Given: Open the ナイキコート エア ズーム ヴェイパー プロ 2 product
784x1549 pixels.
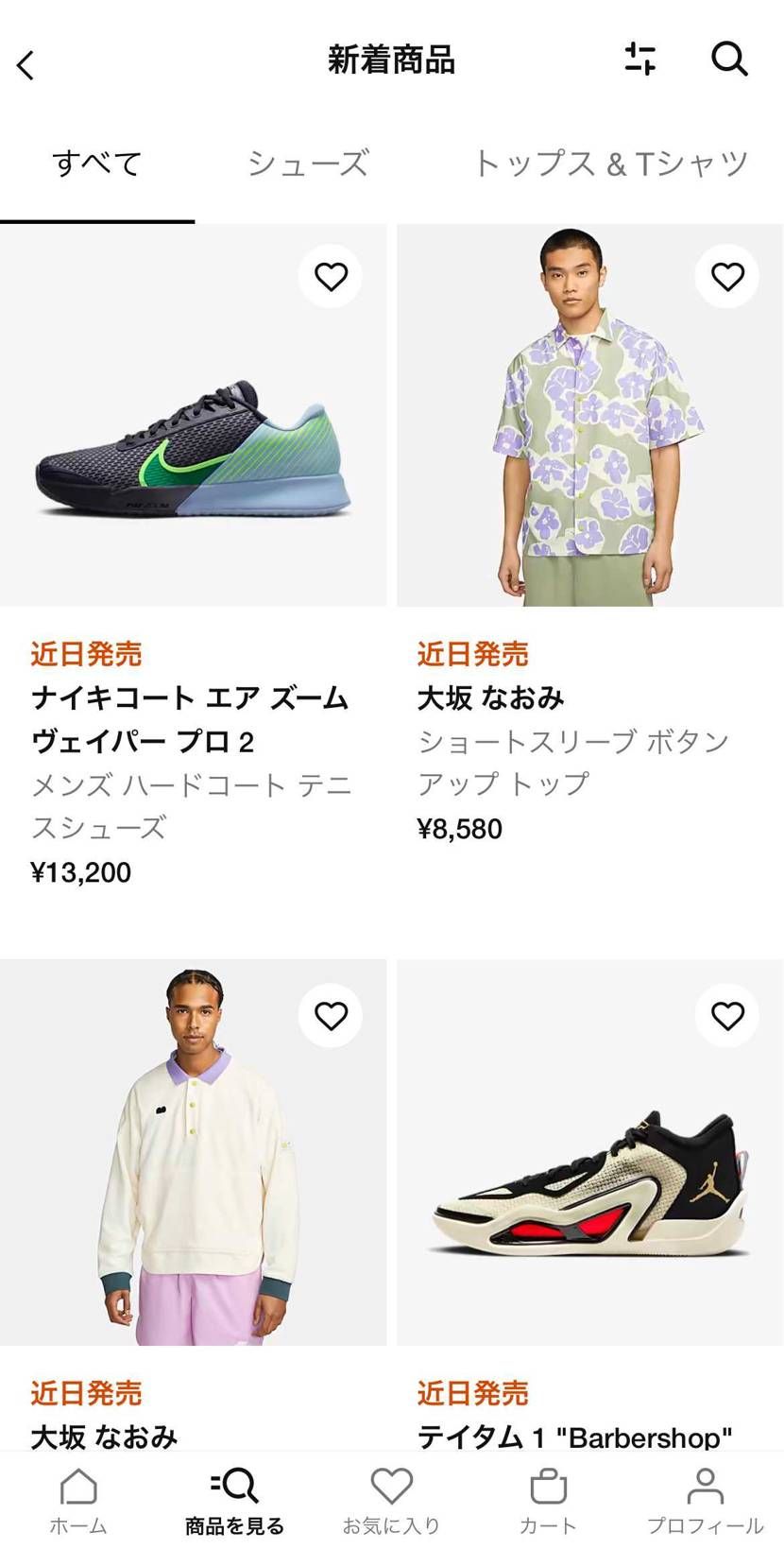Looking at the screenshot, I should 189,718.
